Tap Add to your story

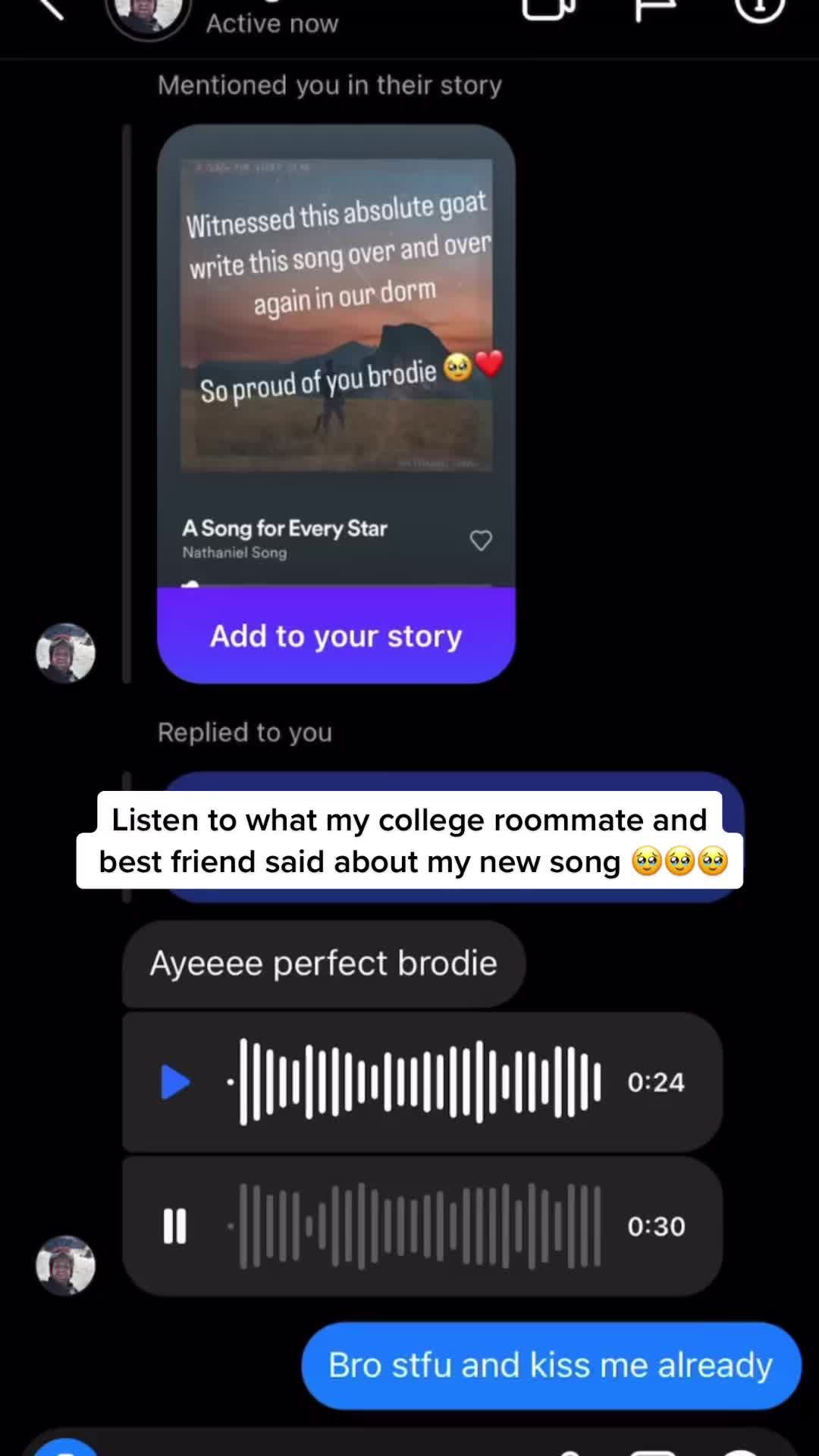coord(336,635)
